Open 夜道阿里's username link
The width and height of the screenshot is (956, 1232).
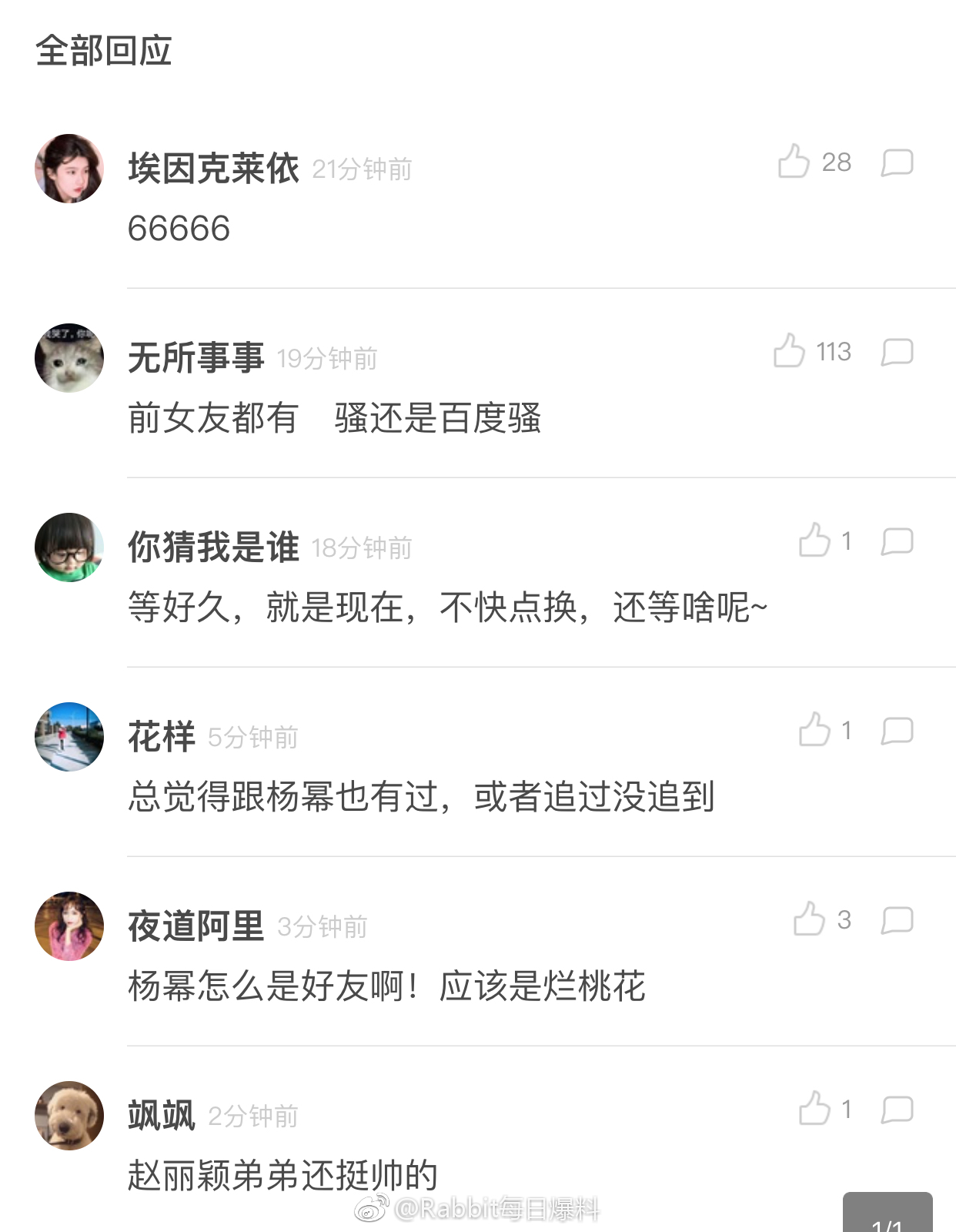pos(196,926)
